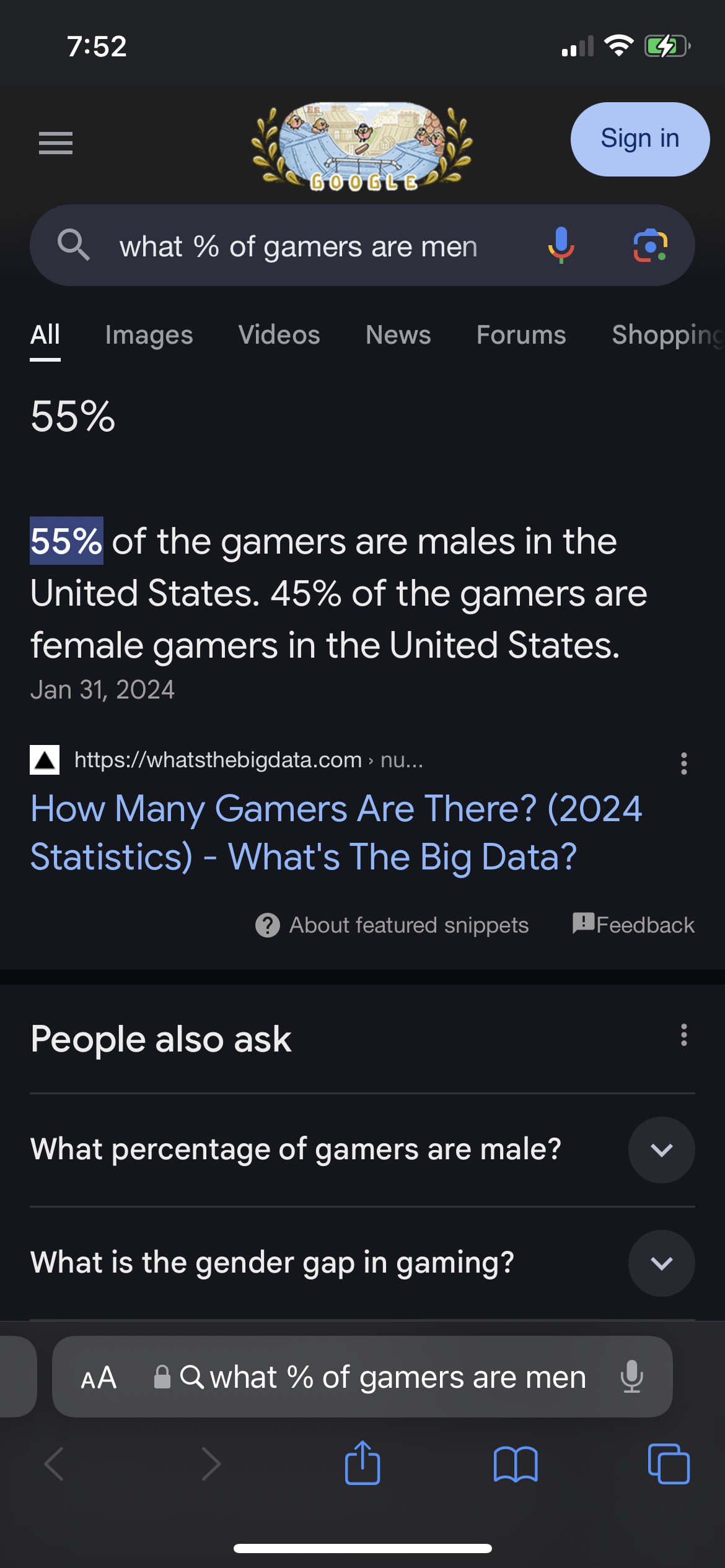Open Safari AA page settings
Screen dimensions: 725x1568
click(99, 1378)
